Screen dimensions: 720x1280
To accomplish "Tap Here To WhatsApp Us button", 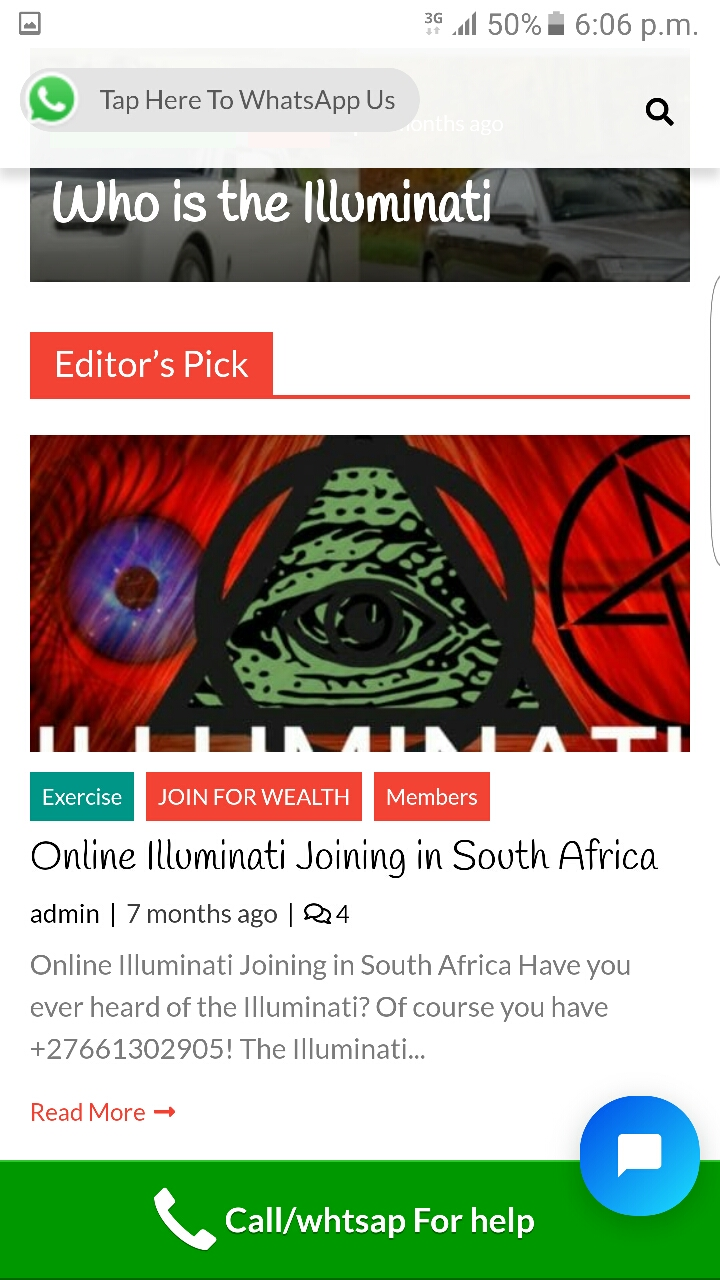I will (x=220, y=100).
